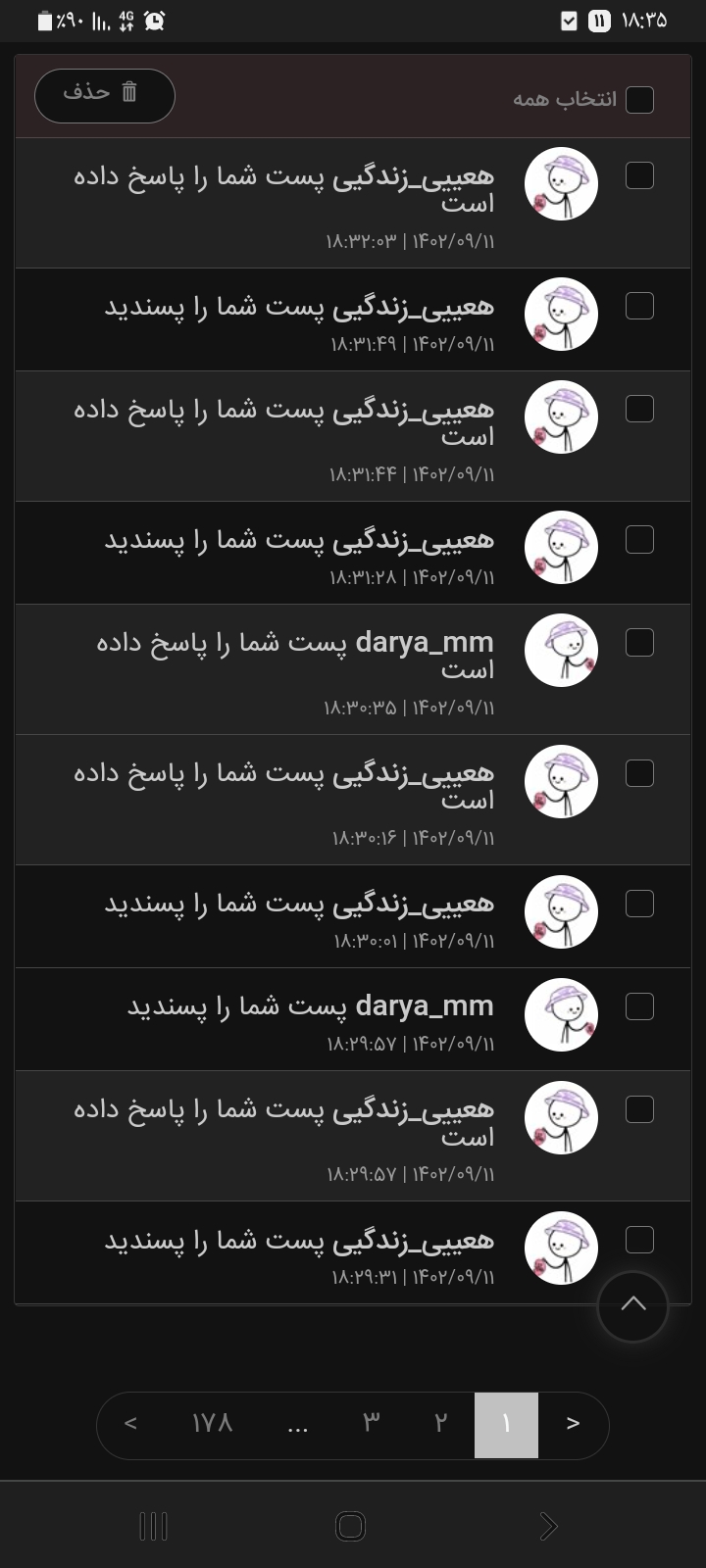706x1568 pixels.
Task: Go to page ۲ of notifications
Action: click(x=441, y=1424)
